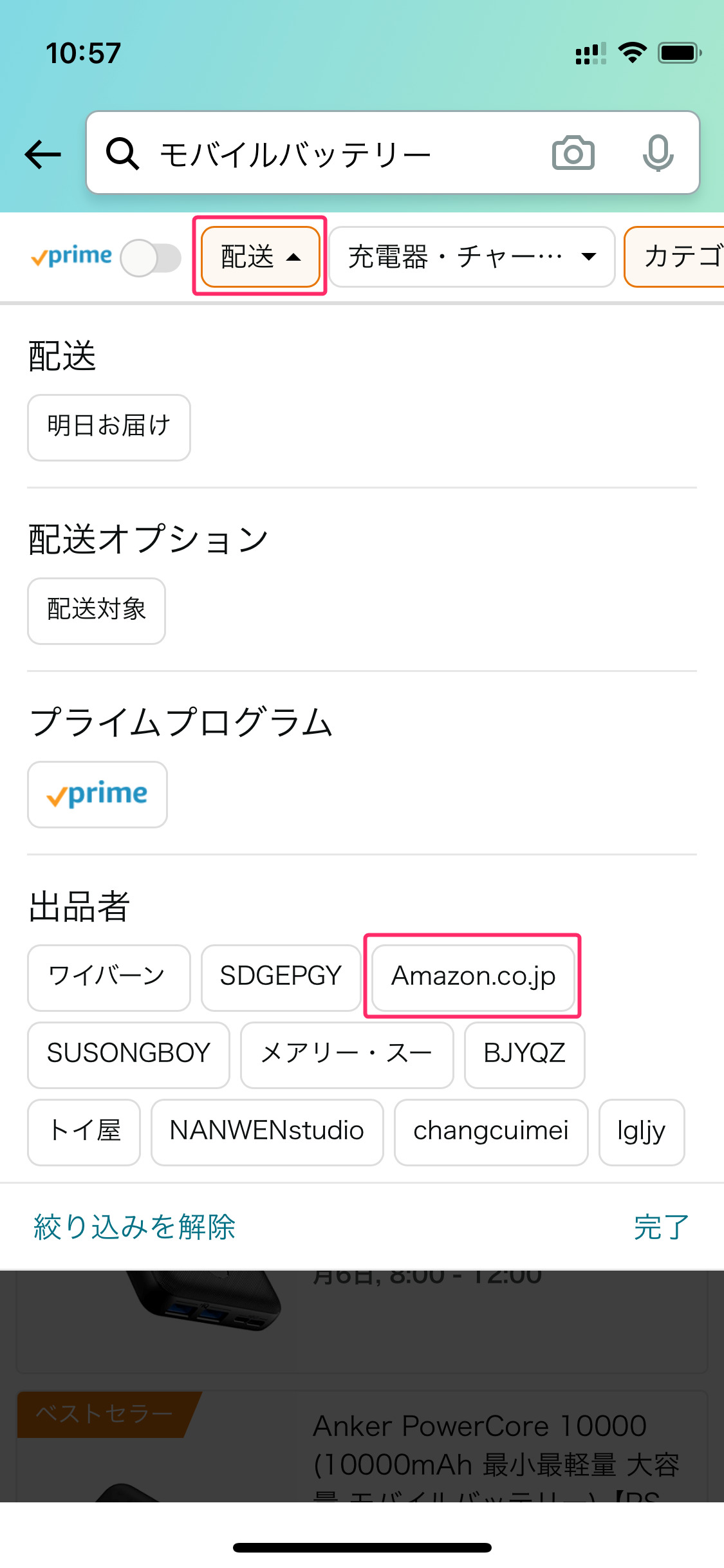Select seller Amazon.co.jp
The image size is (724, 1568).
pyautogui.click(x=473, y=977)
